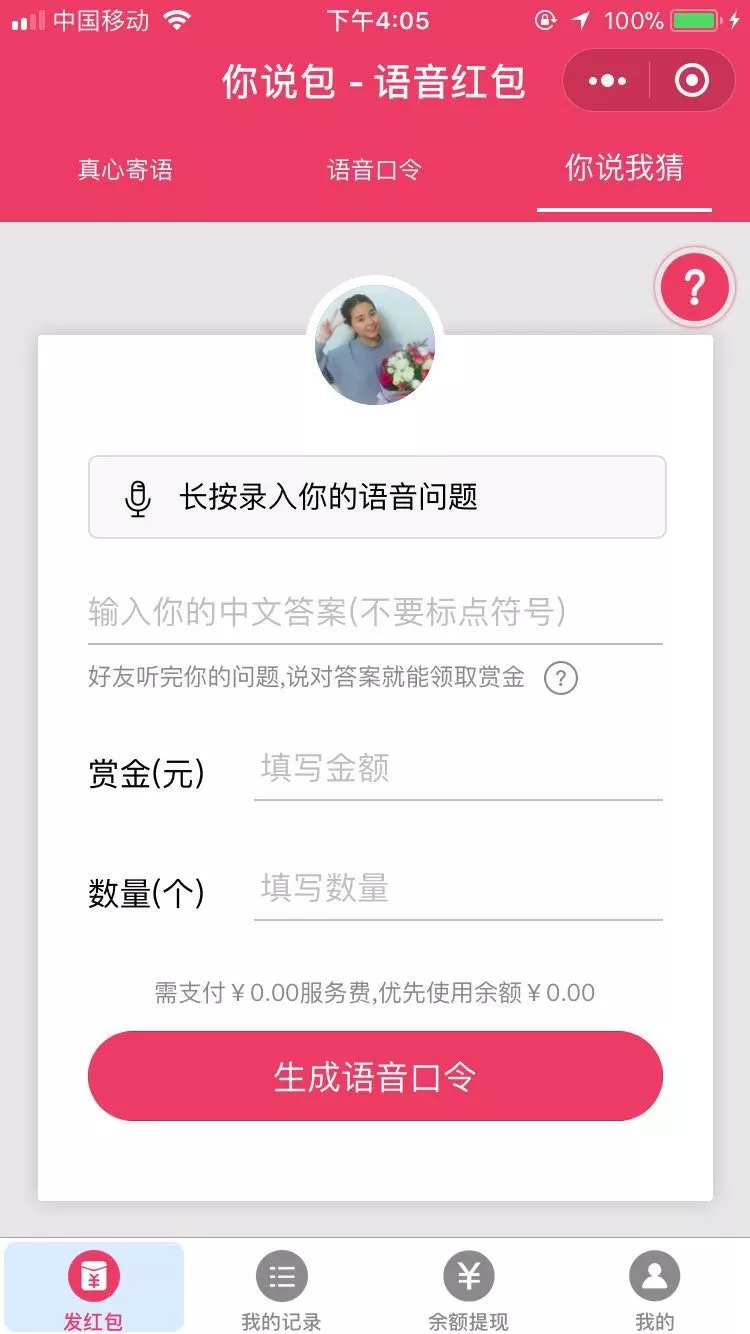Open the red floating help button
Screen dimensions: 750x1334
pyautogui.click(x=694, y=288)
